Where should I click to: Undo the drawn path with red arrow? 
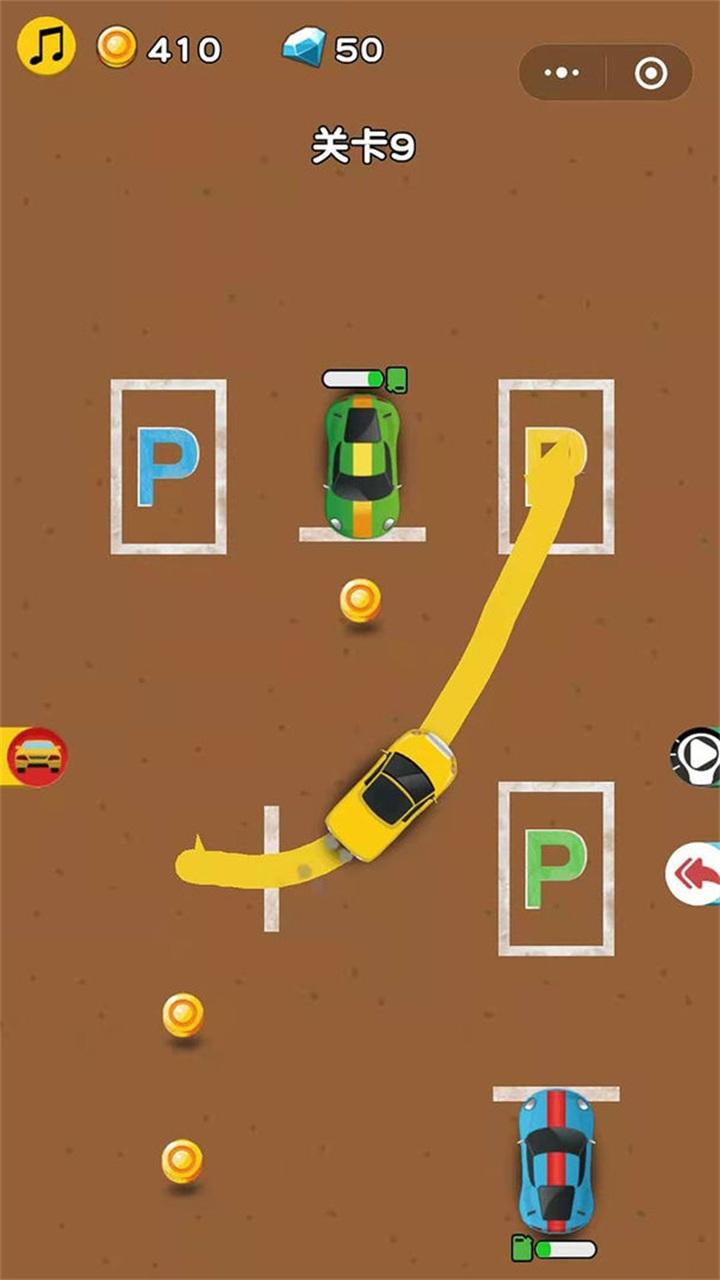[697, 874]
